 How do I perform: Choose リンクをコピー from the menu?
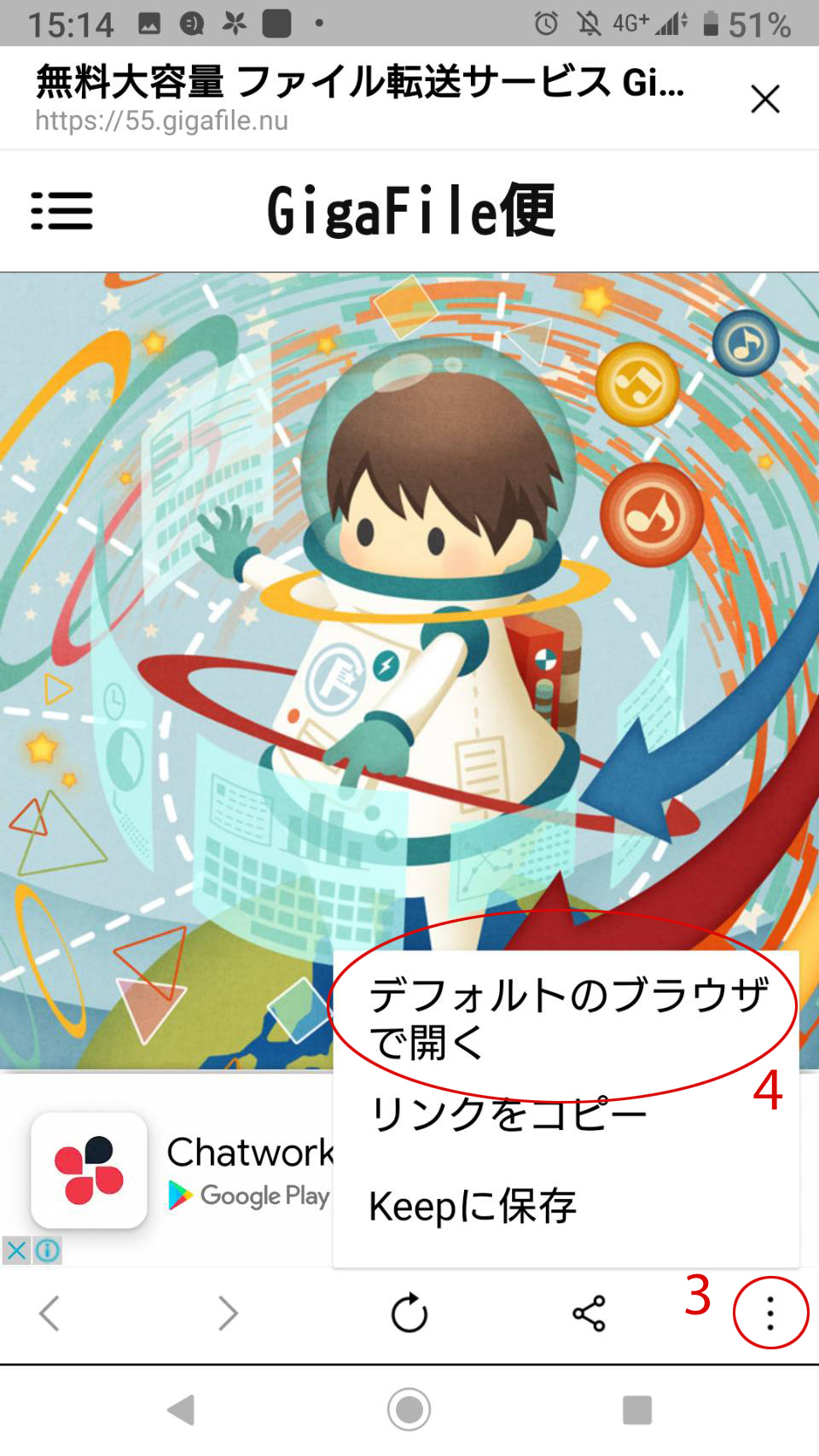point(566,1114)
